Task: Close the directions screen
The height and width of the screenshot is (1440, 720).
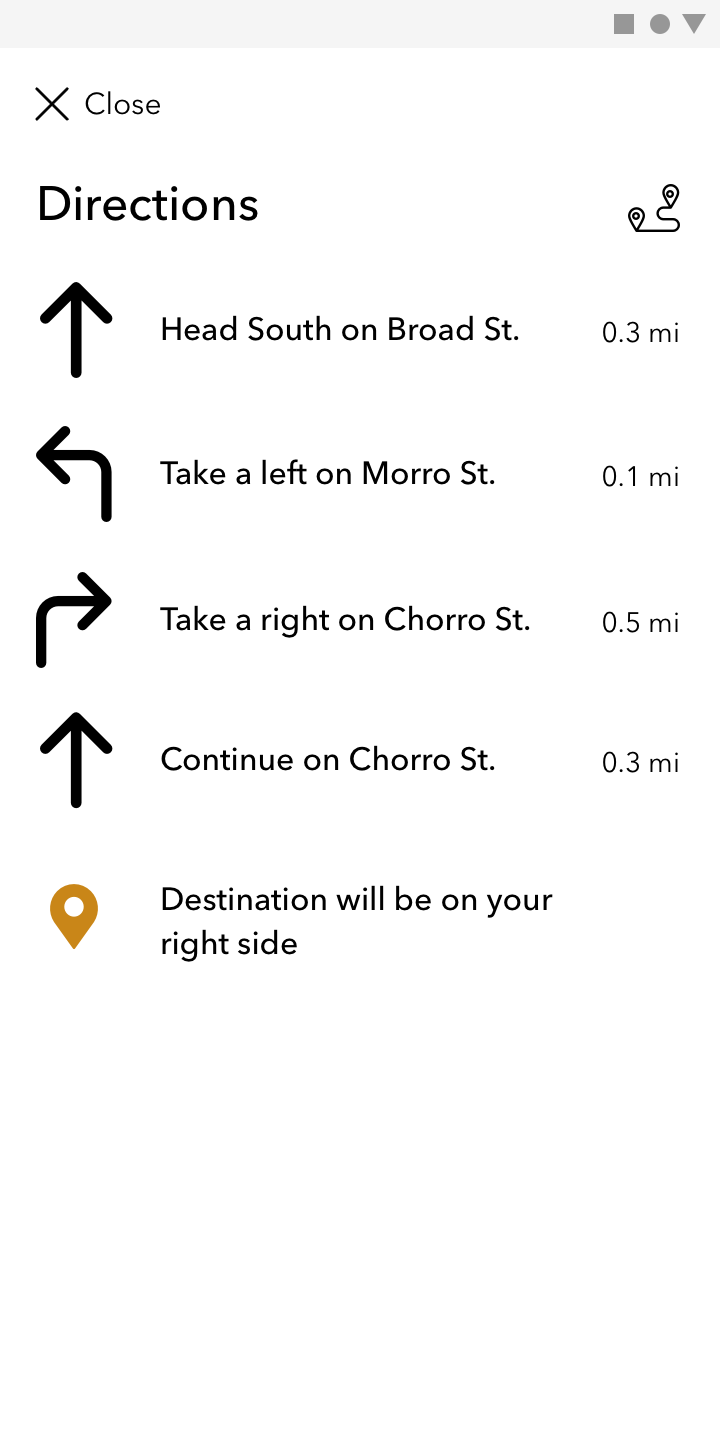Action: pyautogui.click(x=97, y=104)
